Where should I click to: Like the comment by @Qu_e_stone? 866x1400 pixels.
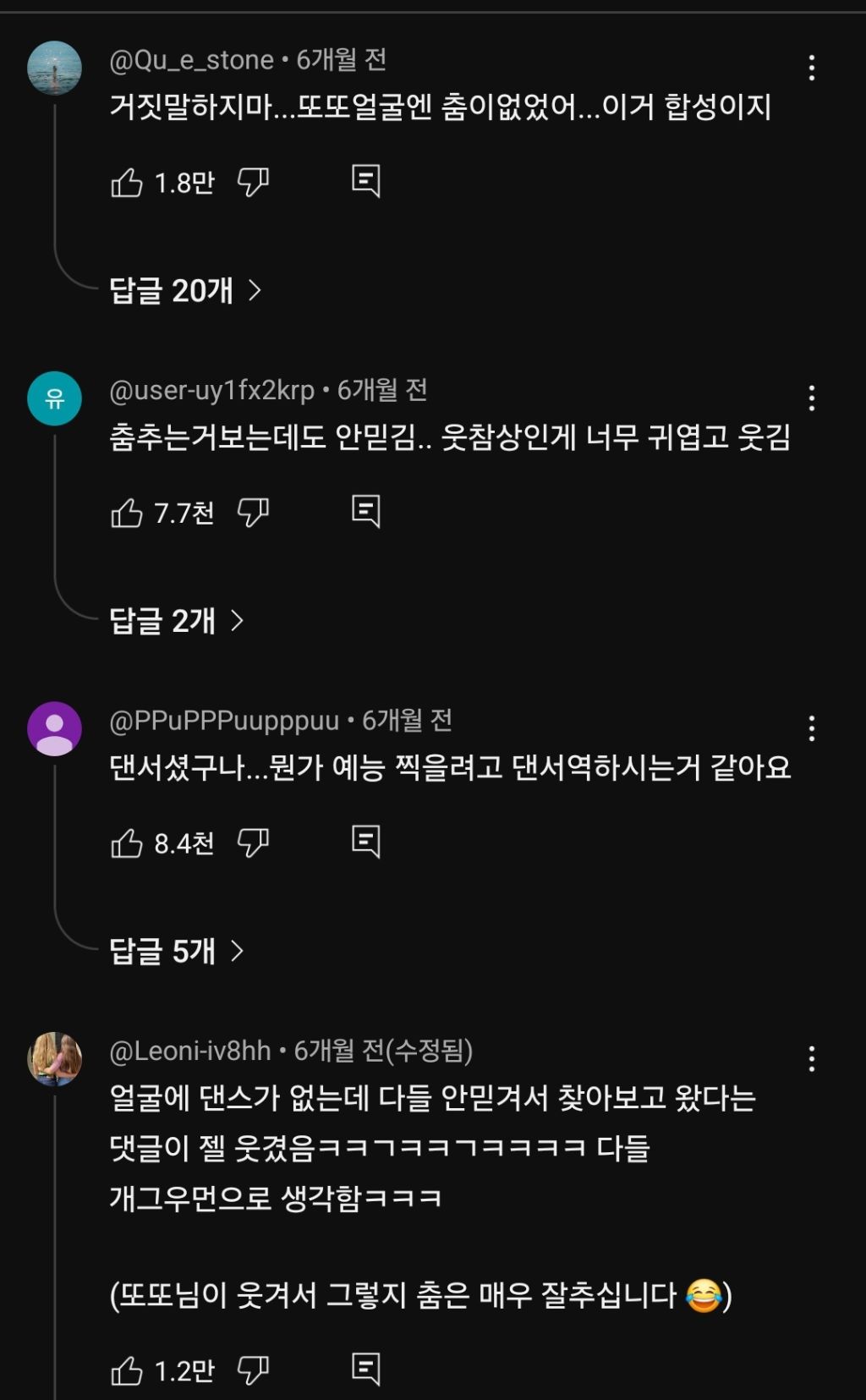coord(127,183)
